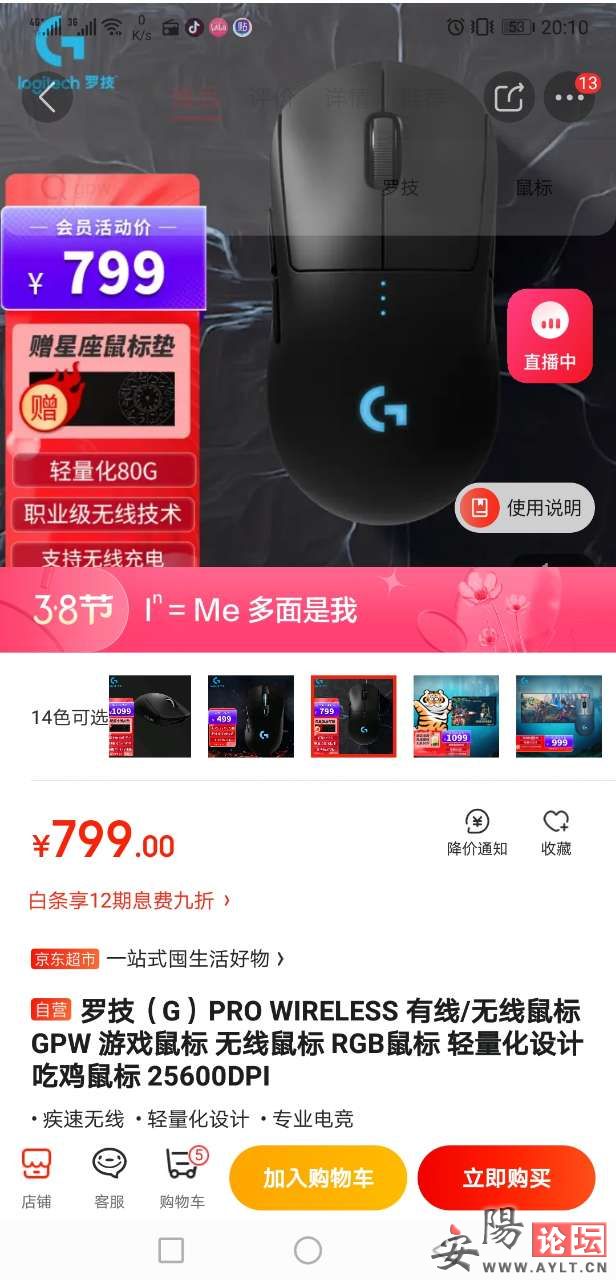Open the three-dot overflow menu
The image size is (616, 1280).
point(570,97)
